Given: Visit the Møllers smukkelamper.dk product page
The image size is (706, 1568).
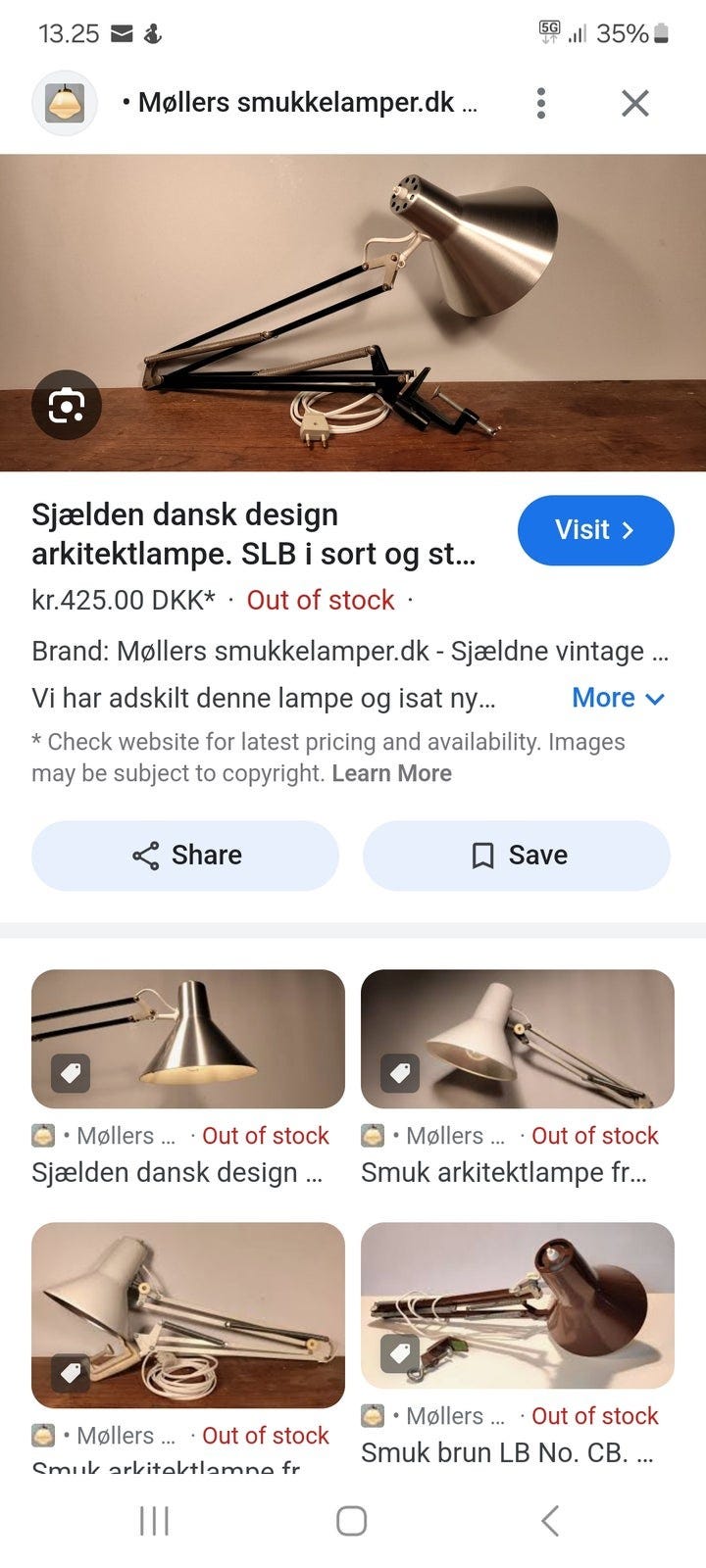Looking at the screenshot, I should [x=596, y=529].
